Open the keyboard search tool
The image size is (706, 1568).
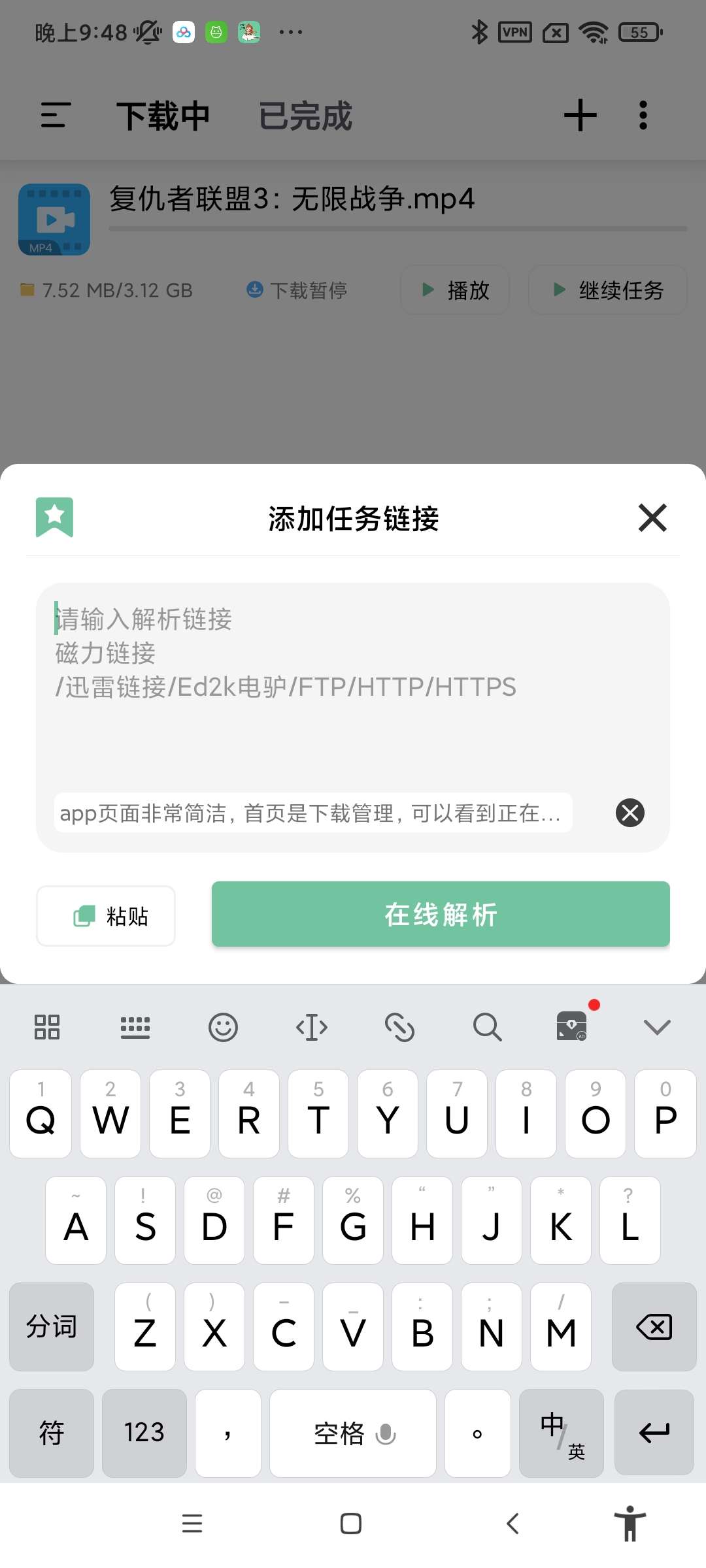coord(487,1027)
